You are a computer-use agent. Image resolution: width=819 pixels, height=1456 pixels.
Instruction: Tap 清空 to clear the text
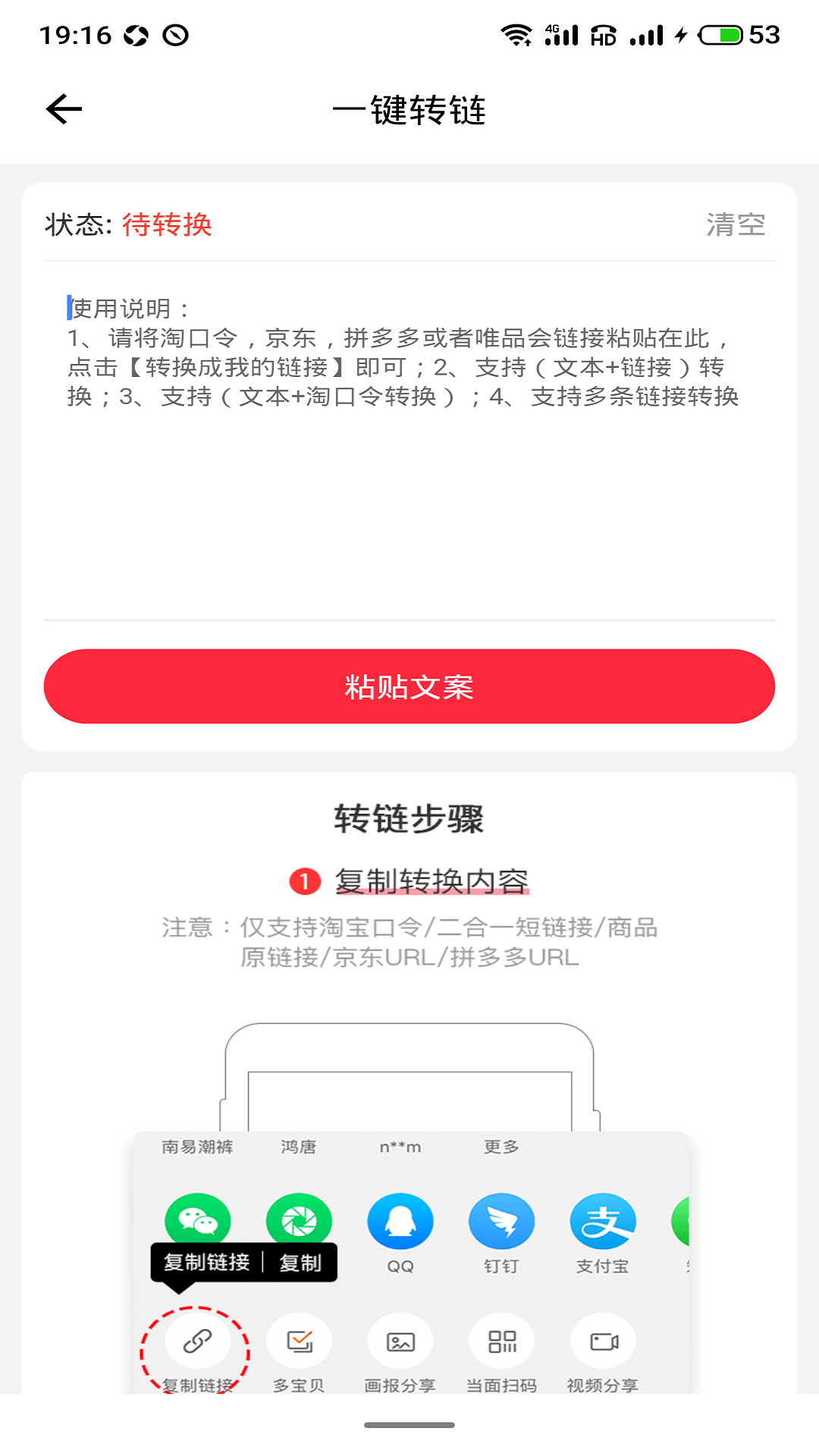click(735, 225)
